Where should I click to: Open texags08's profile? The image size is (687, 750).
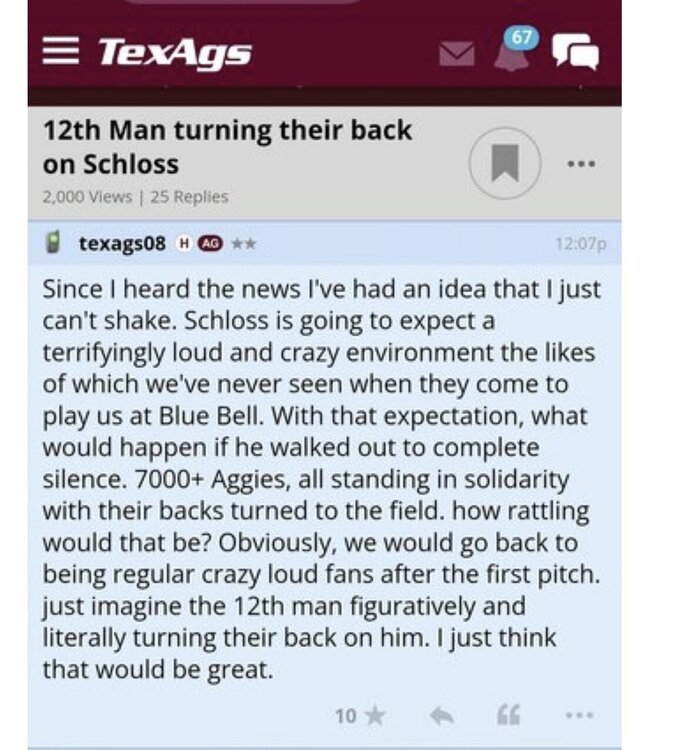(121, 243)
